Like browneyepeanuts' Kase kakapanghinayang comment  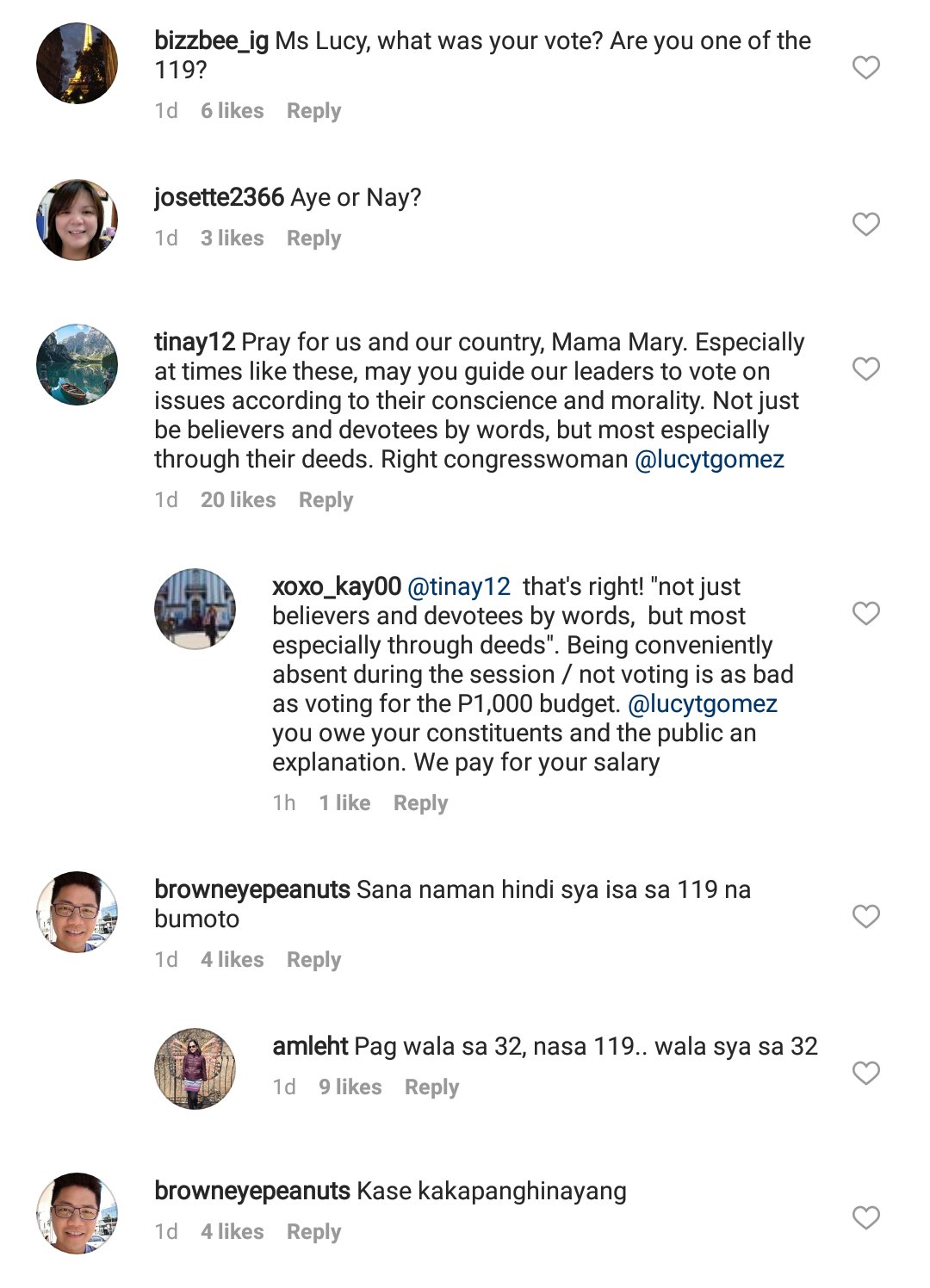pos(865,1217)
